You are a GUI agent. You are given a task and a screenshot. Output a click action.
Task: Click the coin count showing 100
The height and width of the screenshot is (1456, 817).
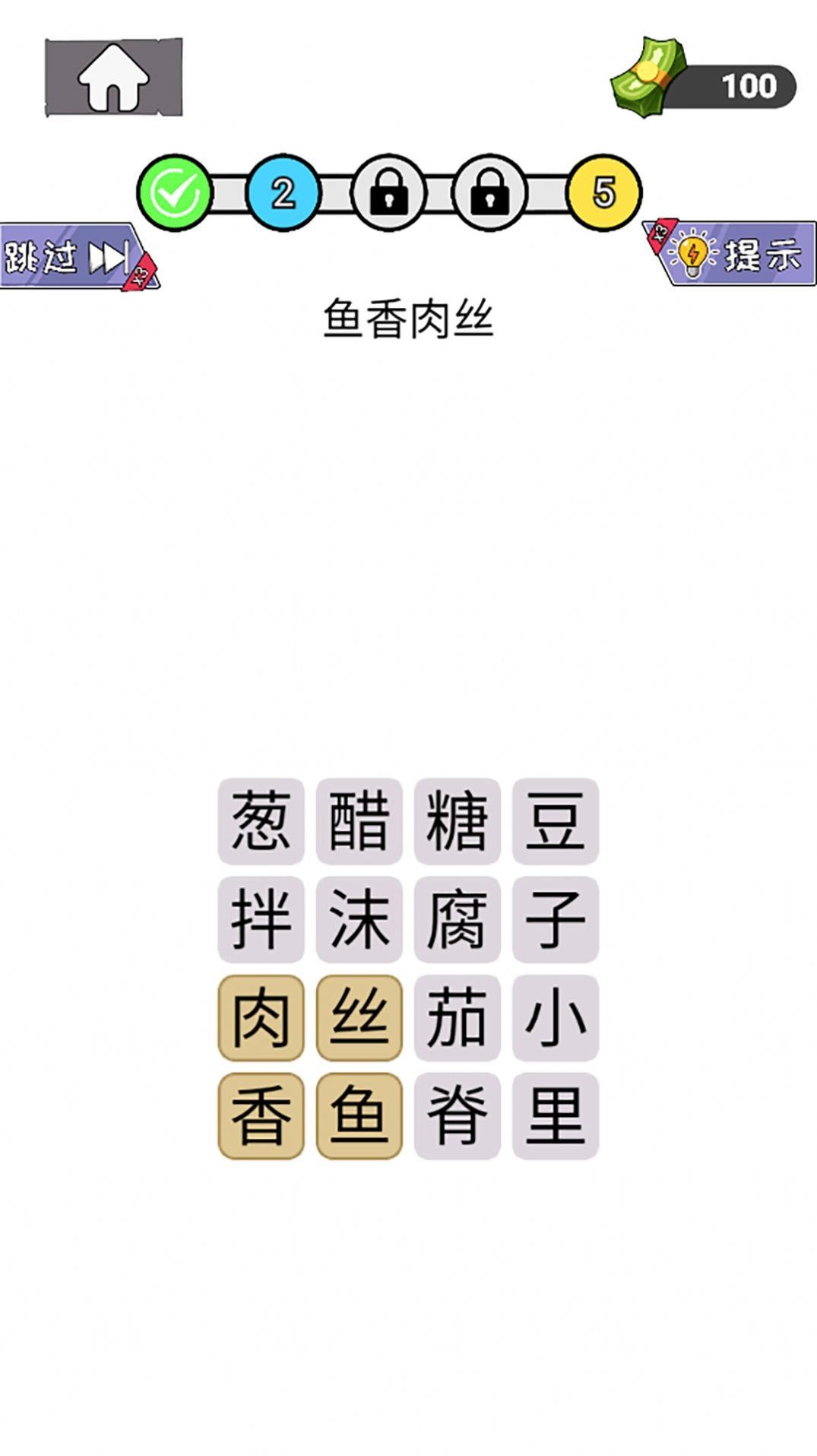[747, 84]
